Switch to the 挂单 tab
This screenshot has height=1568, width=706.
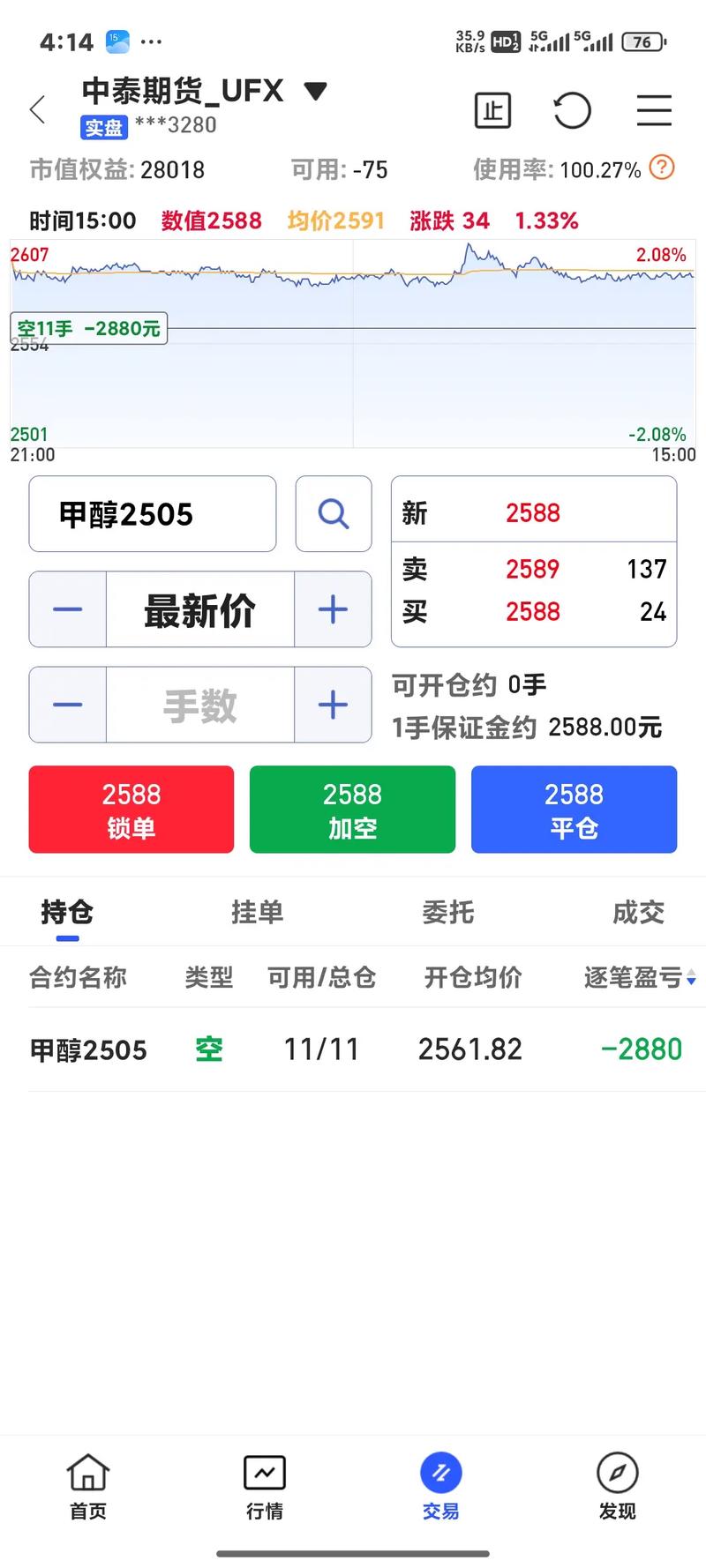pyautogui.click(x=257, y=913)
